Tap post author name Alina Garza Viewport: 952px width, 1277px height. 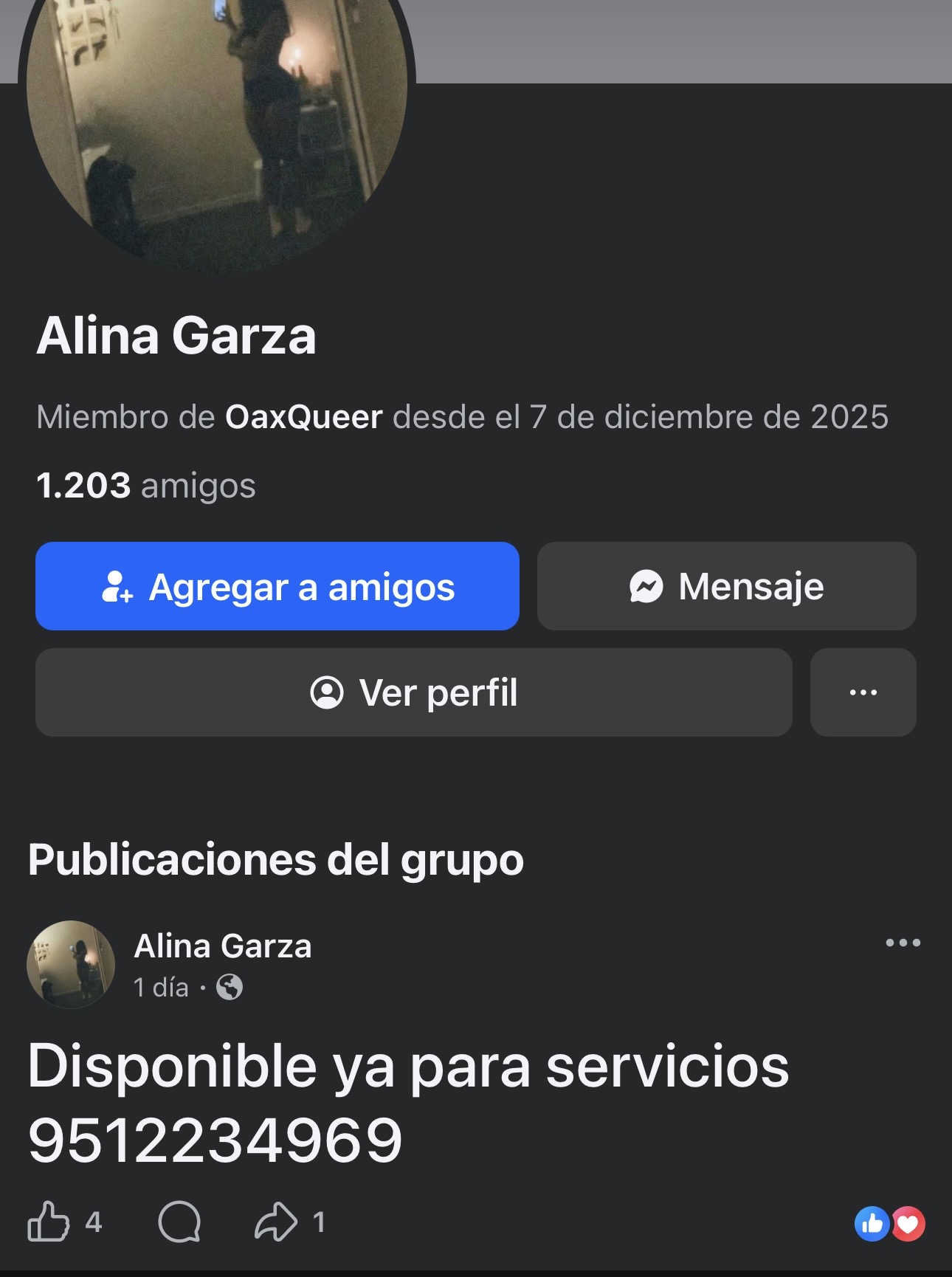pyautogui.click(x=222, y=946)
